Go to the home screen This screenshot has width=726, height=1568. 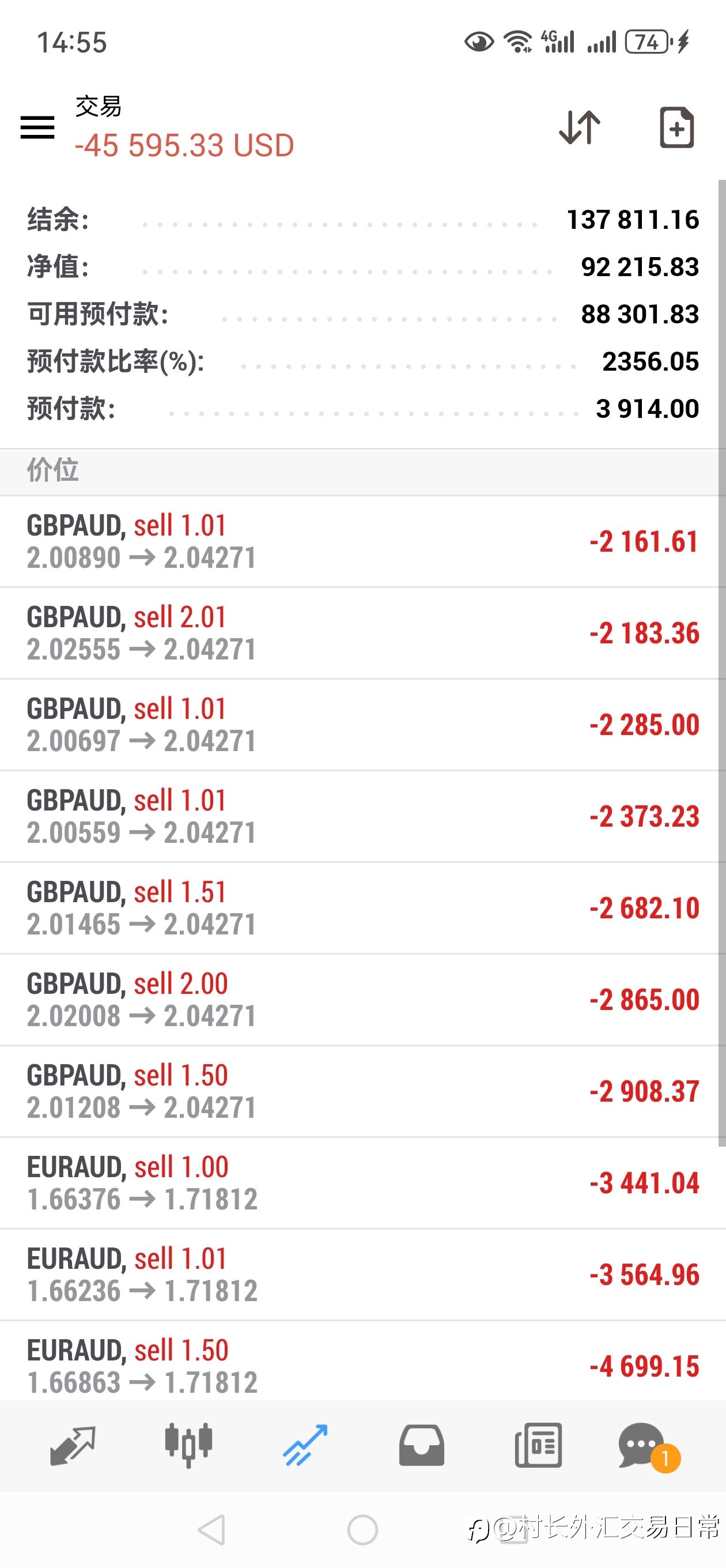(x=362, y=1529)
